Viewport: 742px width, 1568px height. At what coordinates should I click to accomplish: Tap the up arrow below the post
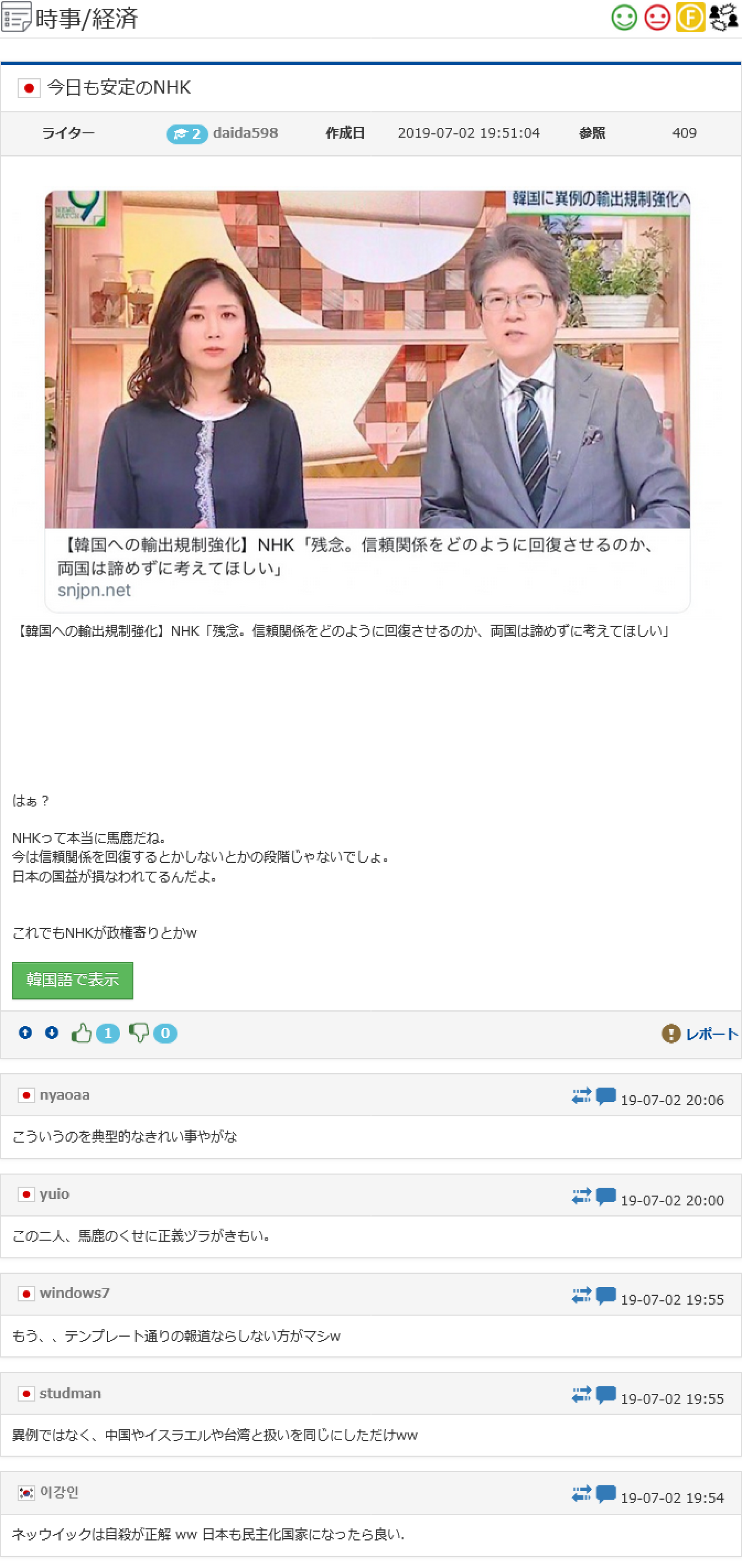(25, 1032)
